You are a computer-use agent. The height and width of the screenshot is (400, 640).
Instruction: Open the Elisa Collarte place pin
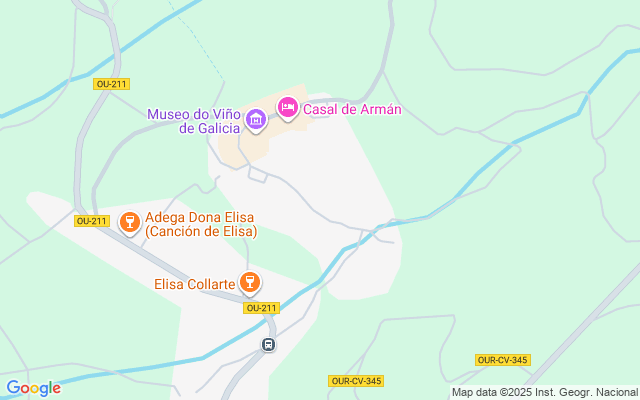(x=250, y=283)
